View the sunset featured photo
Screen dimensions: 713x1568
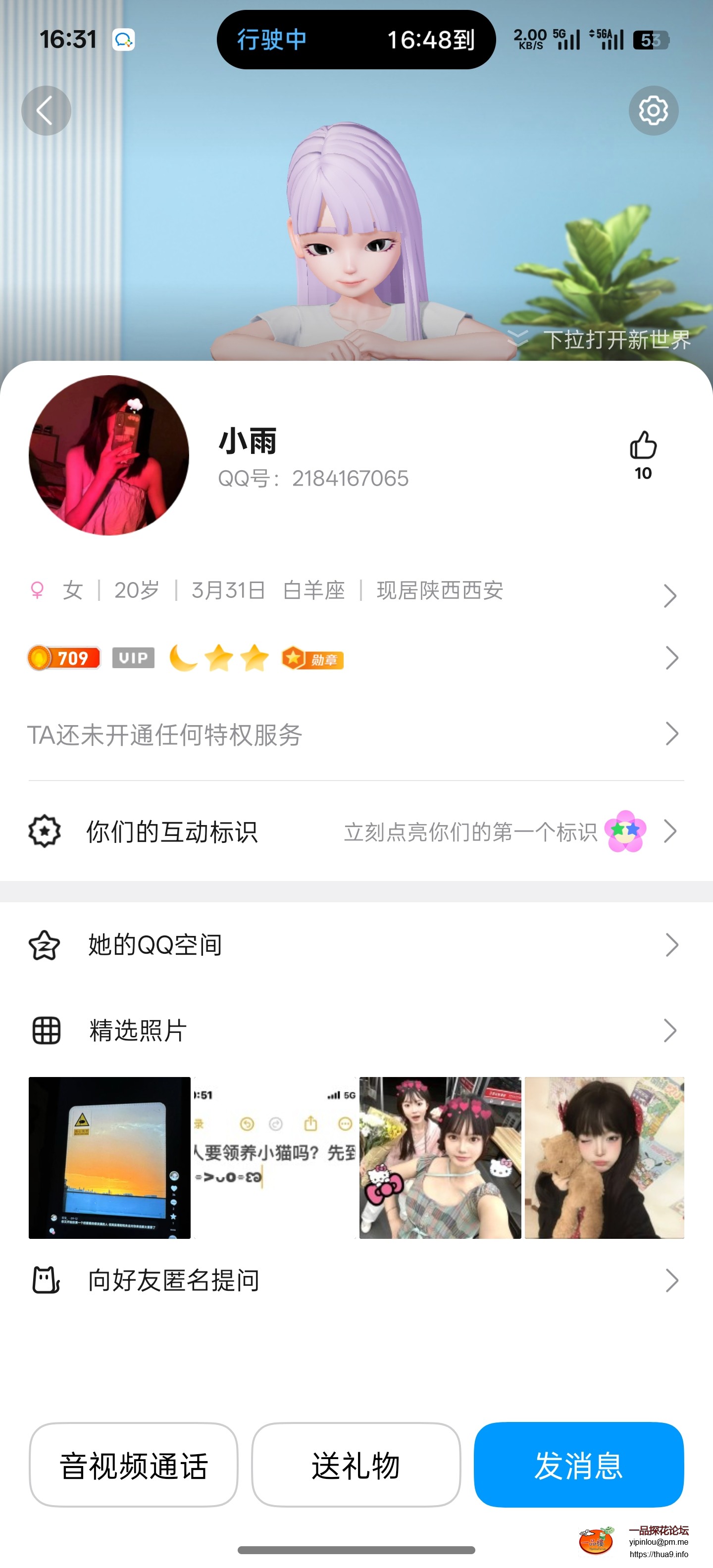(x=109, y=1158)
